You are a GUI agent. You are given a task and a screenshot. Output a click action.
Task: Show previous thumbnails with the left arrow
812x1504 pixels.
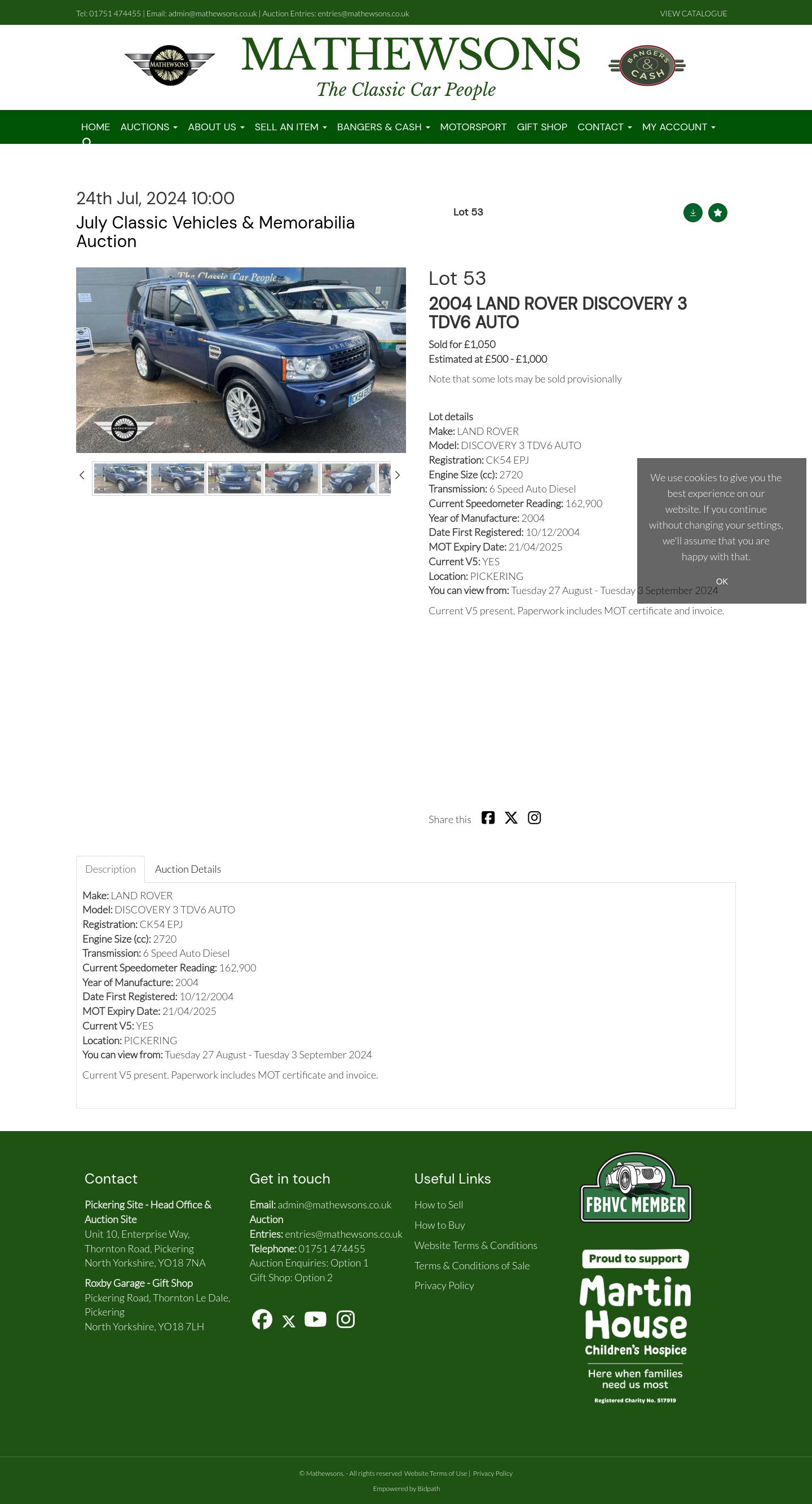tap(82, 475)
